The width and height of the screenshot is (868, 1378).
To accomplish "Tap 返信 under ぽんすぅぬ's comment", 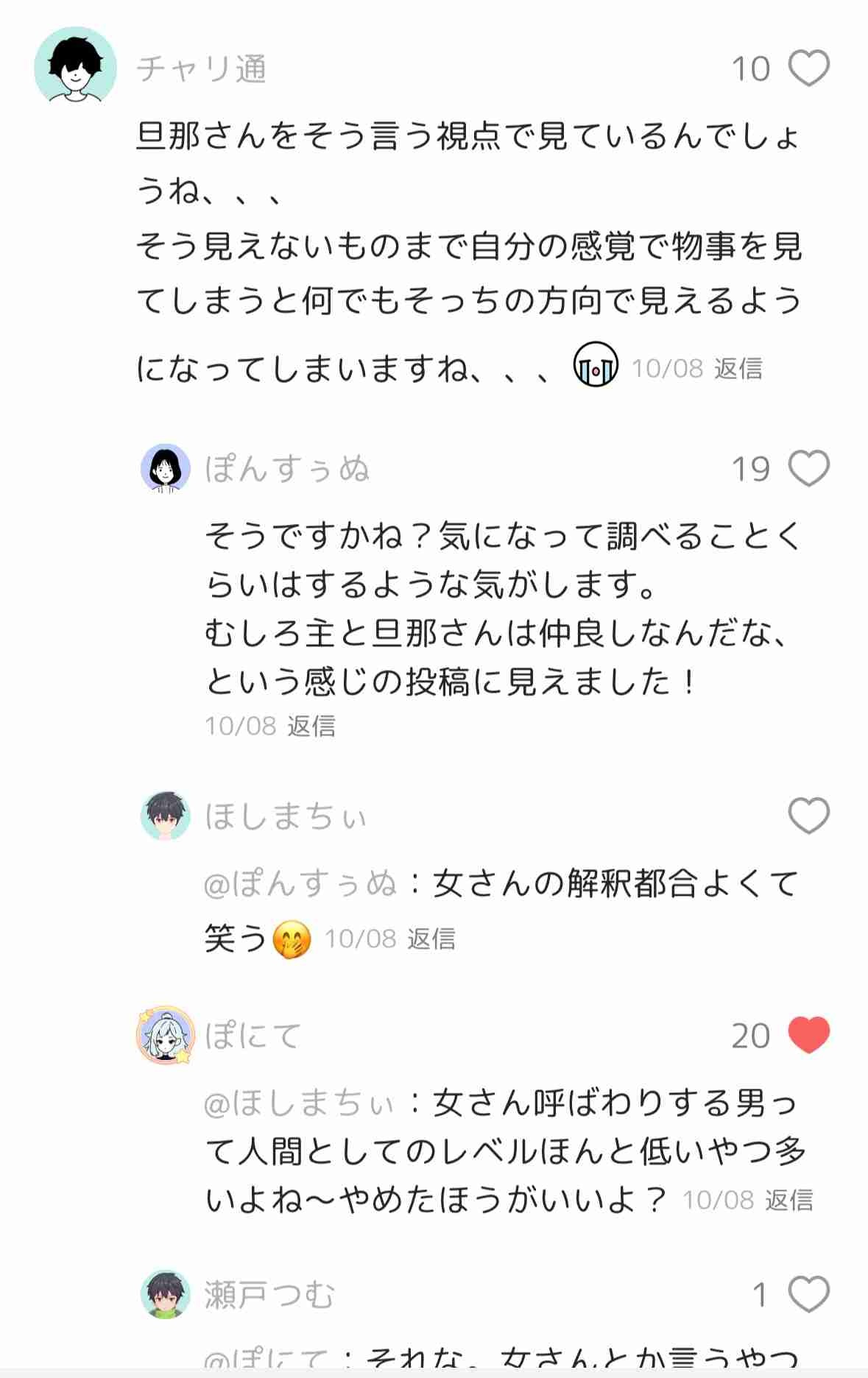I will point(311,727).
